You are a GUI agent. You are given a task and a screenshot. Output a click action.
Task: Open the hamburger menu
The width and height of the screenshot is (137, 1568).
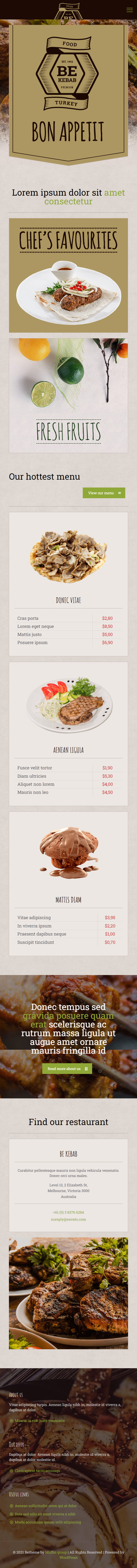point(129,10)
